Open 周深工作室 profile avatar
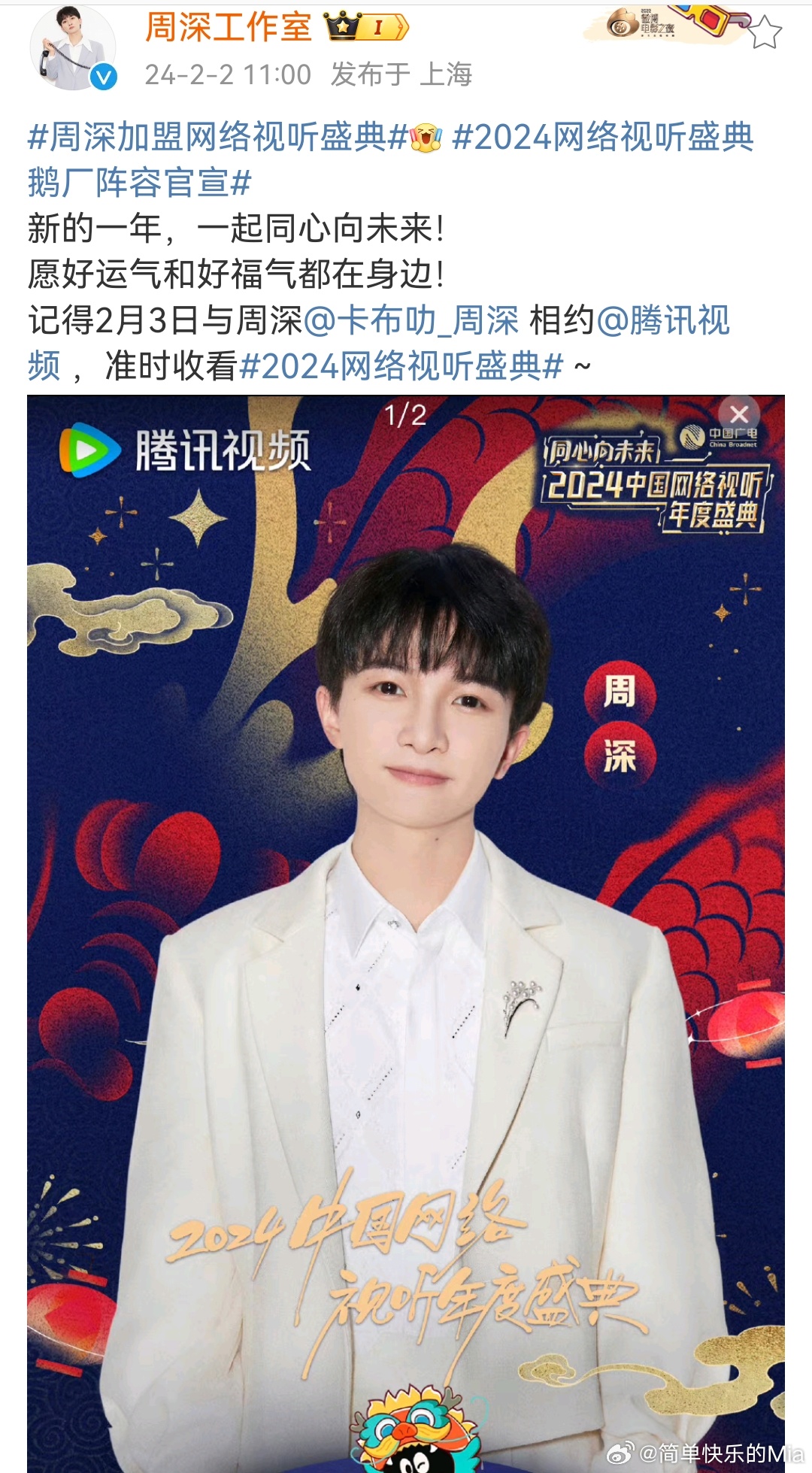Image resolution: width=812 pixels, height=1473 pixels. tap(73, 48)
